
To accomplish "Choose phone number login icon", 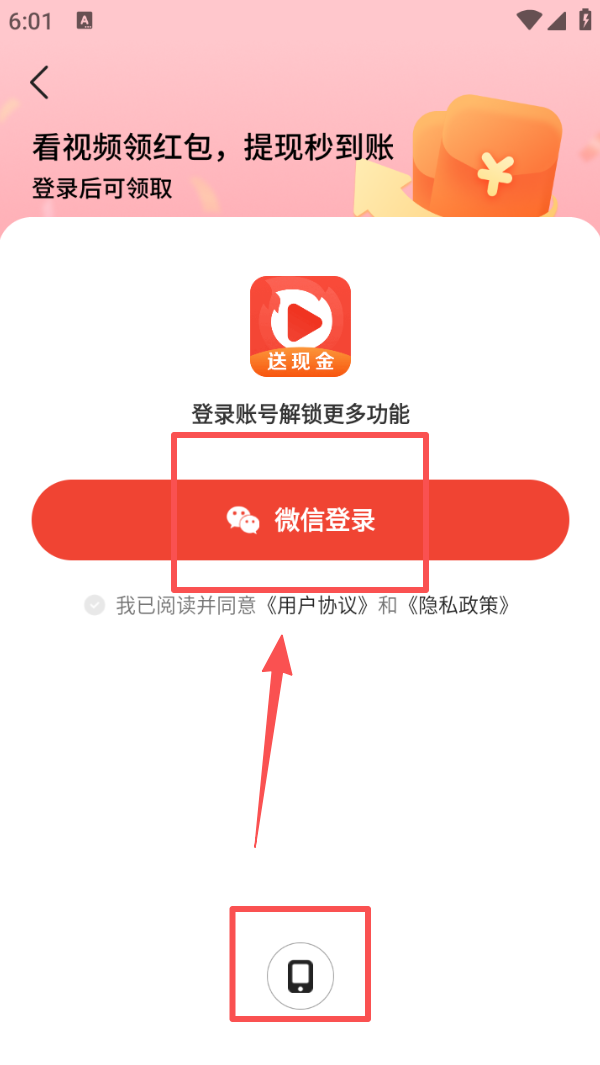I will 300,975.
